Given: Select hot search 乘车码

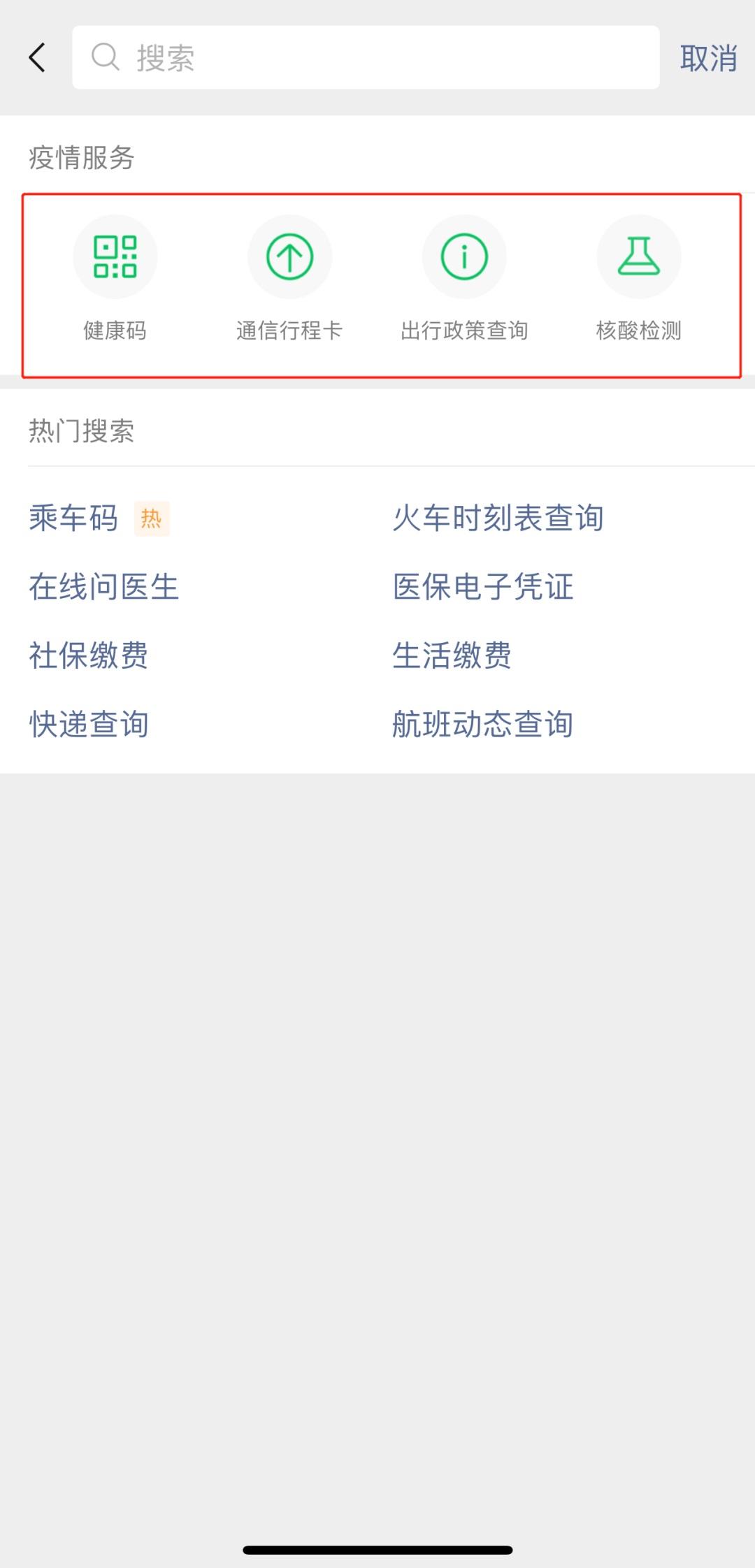Looking at the screenshot, I should [73, 518].
